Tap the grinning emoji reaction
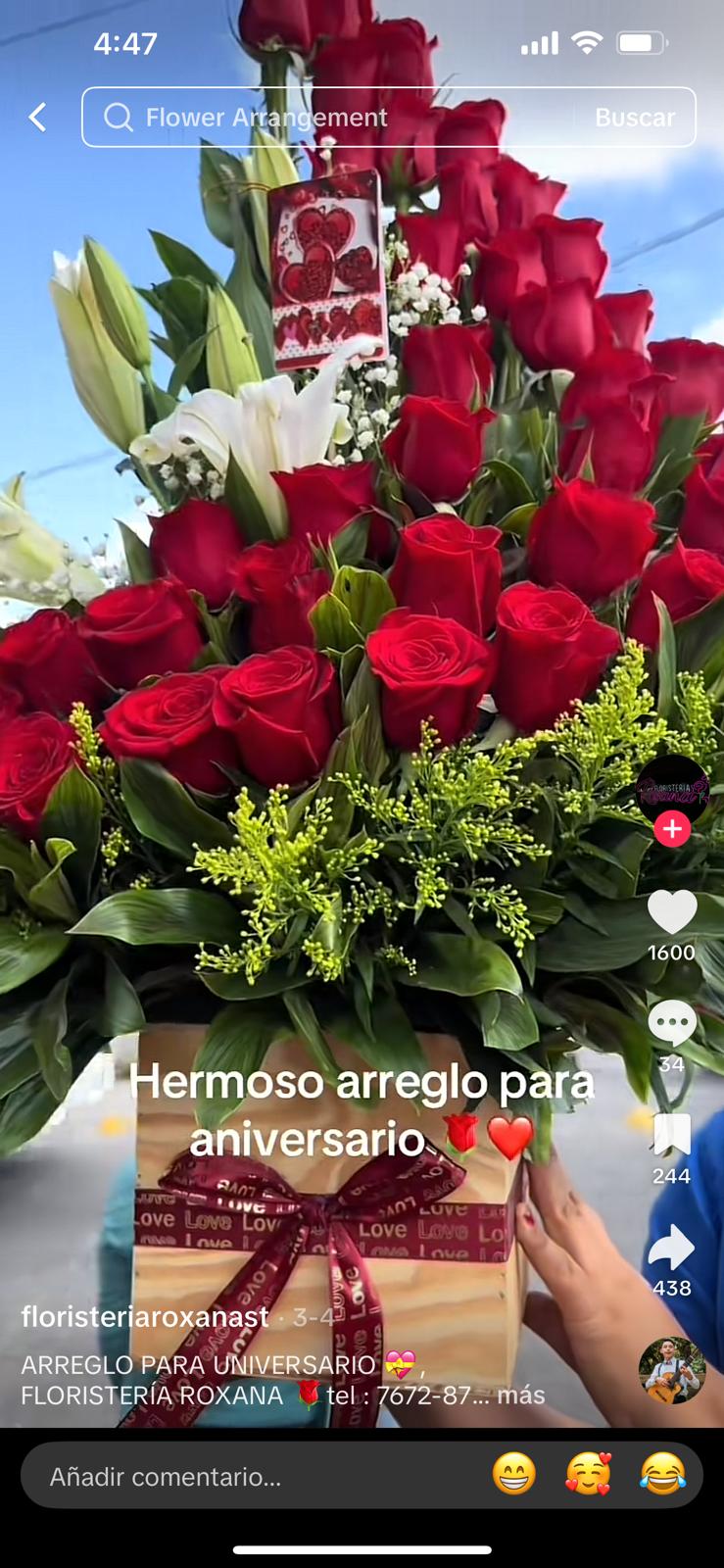The width and height of the screenshot is (724, 1568). point(512,1474)
